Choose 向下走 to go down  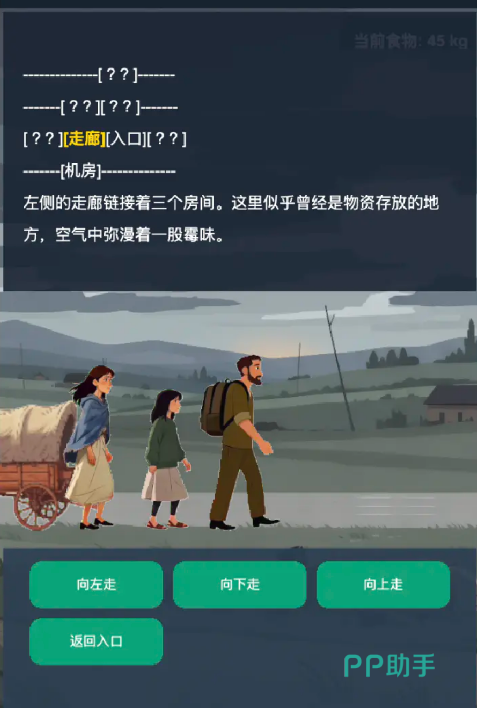[239, 584]
